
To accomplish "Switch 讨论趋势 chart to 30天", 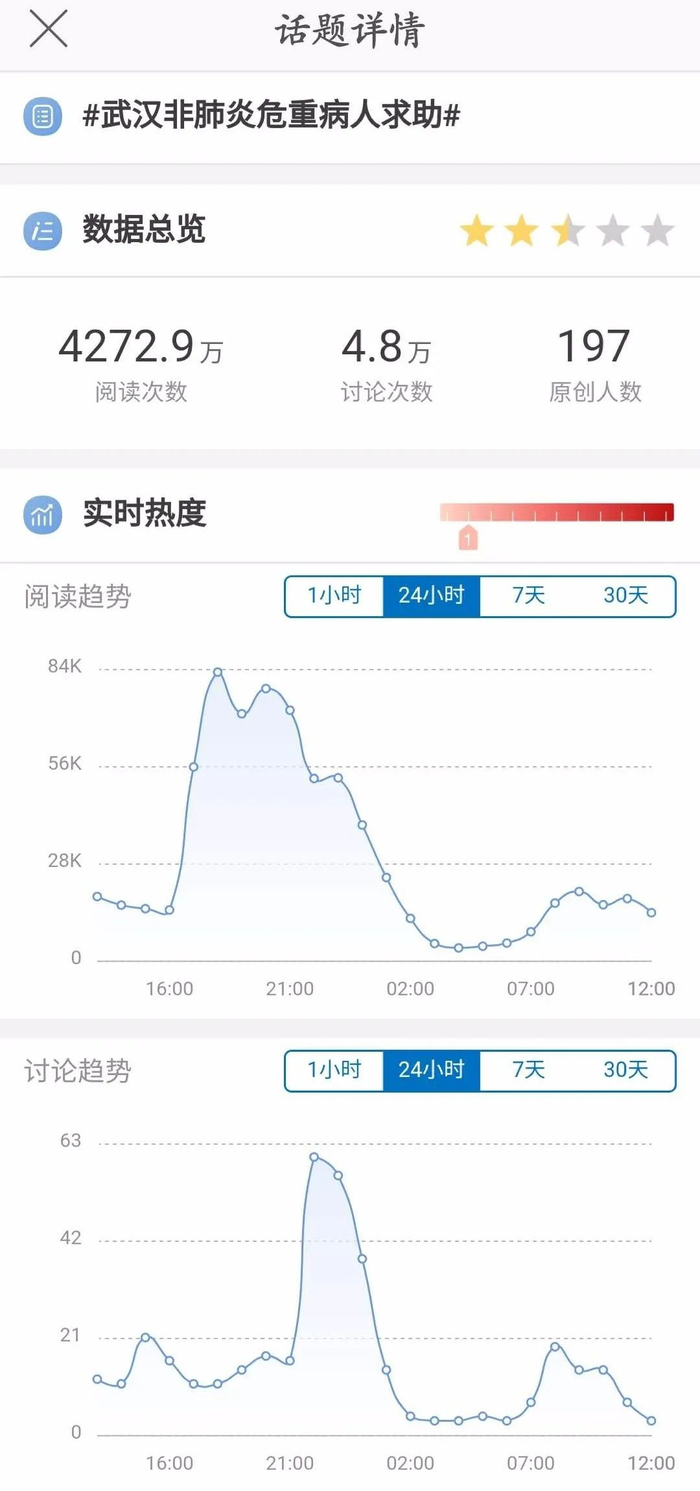I will click(626, 1070).
